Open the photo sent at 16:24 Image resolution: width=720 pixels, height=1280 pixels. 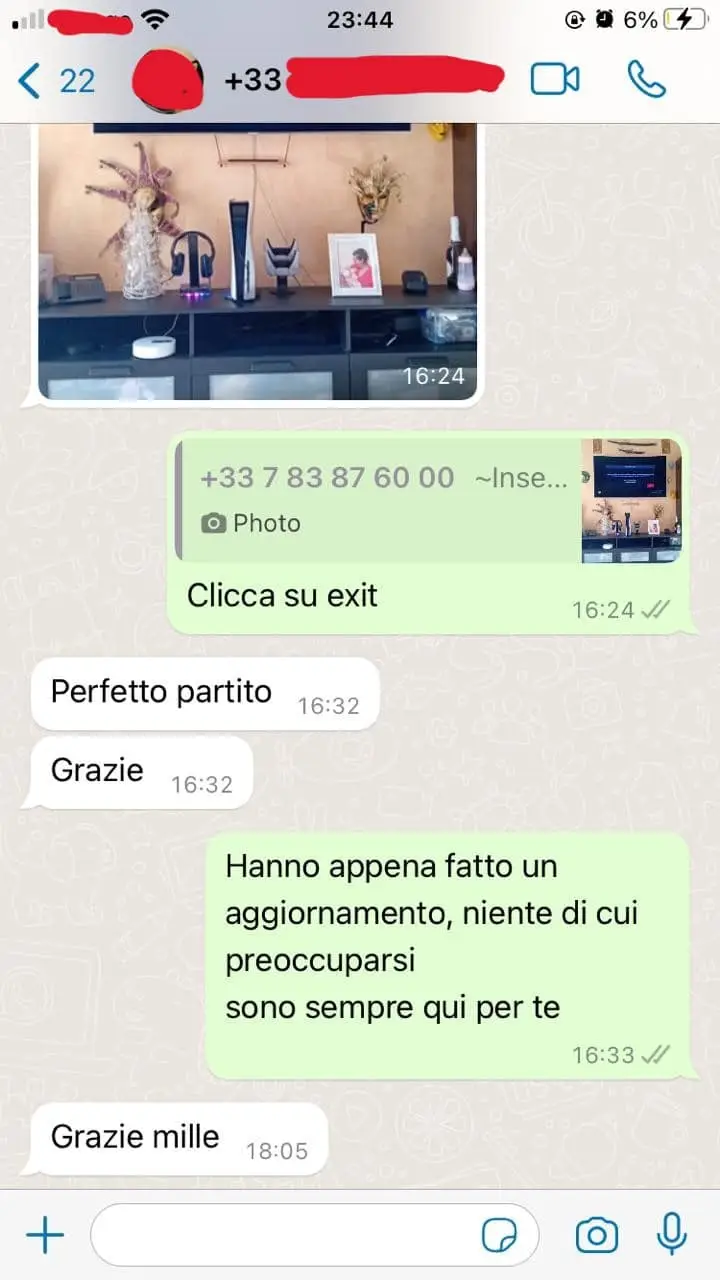click(255, 260)
